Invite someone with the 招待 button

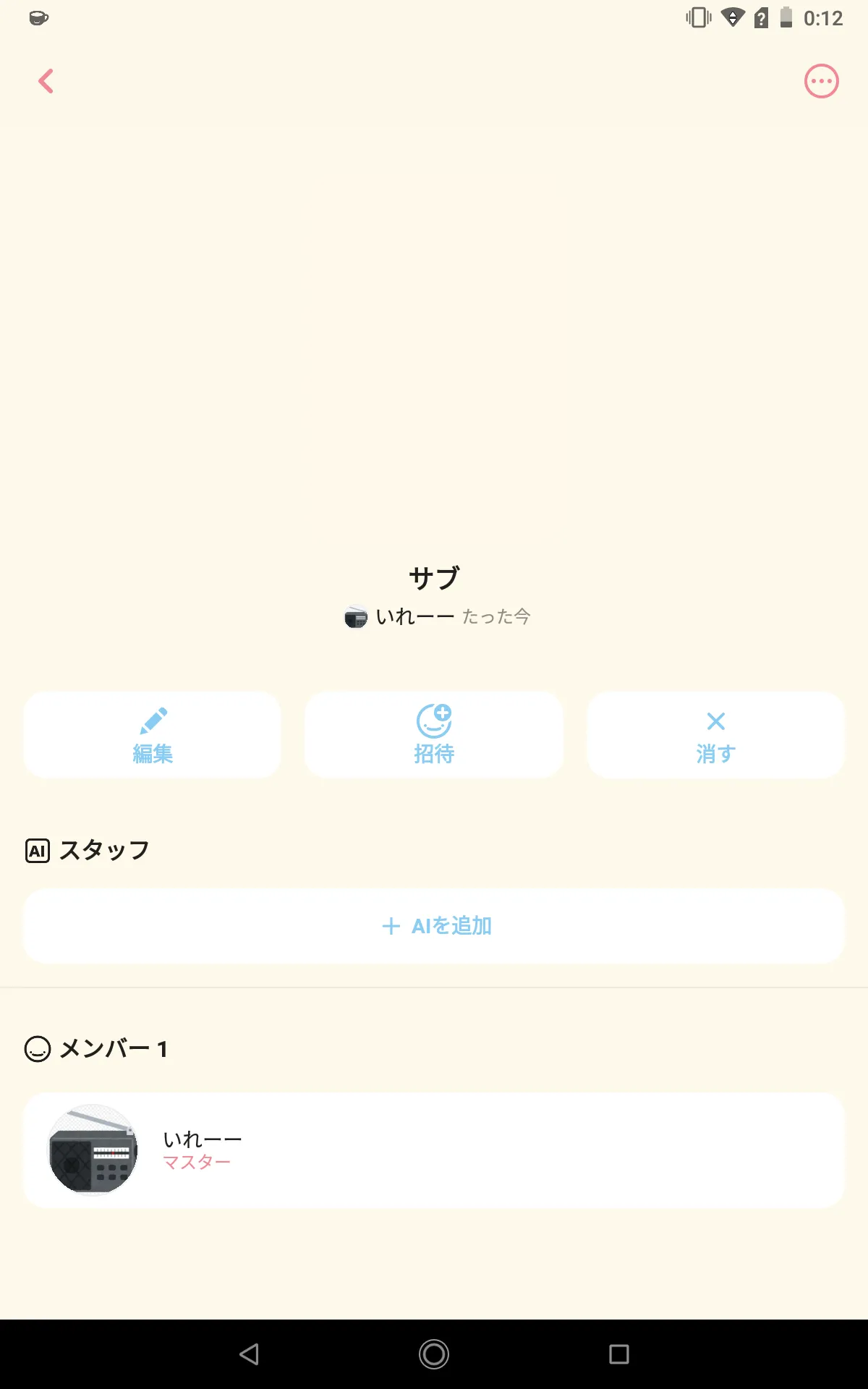434,735
